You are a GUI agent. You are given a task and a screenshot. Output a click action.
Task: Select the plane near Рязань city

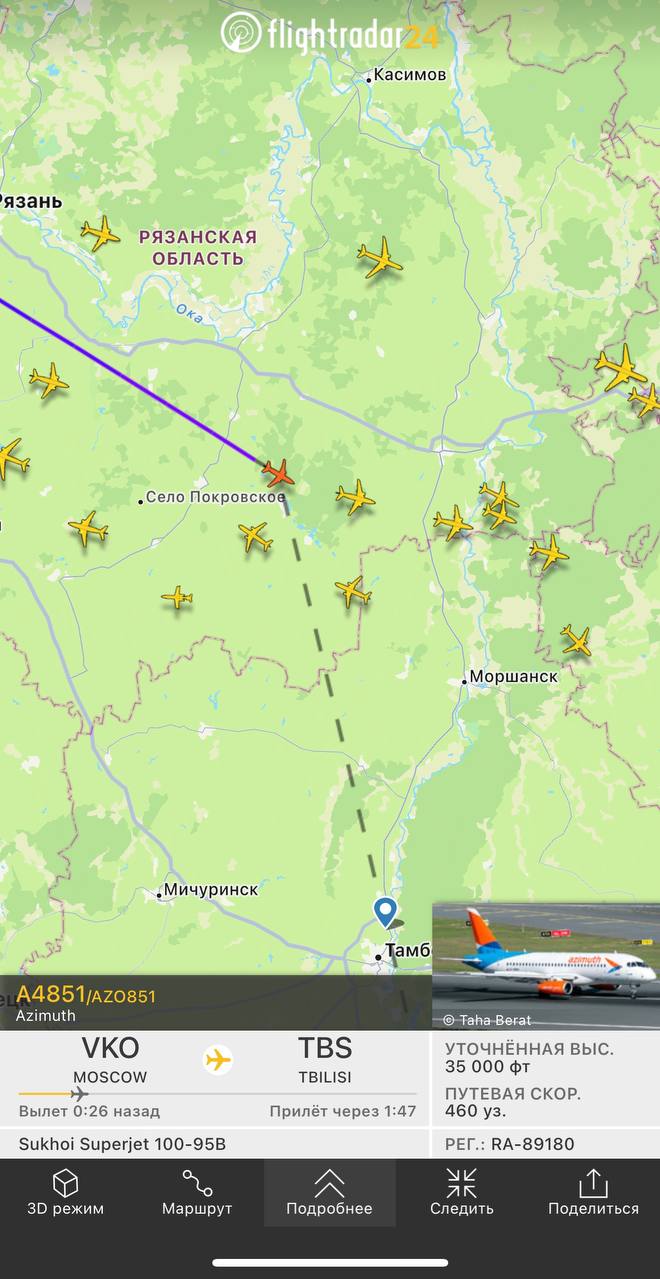tap(99, 233)
